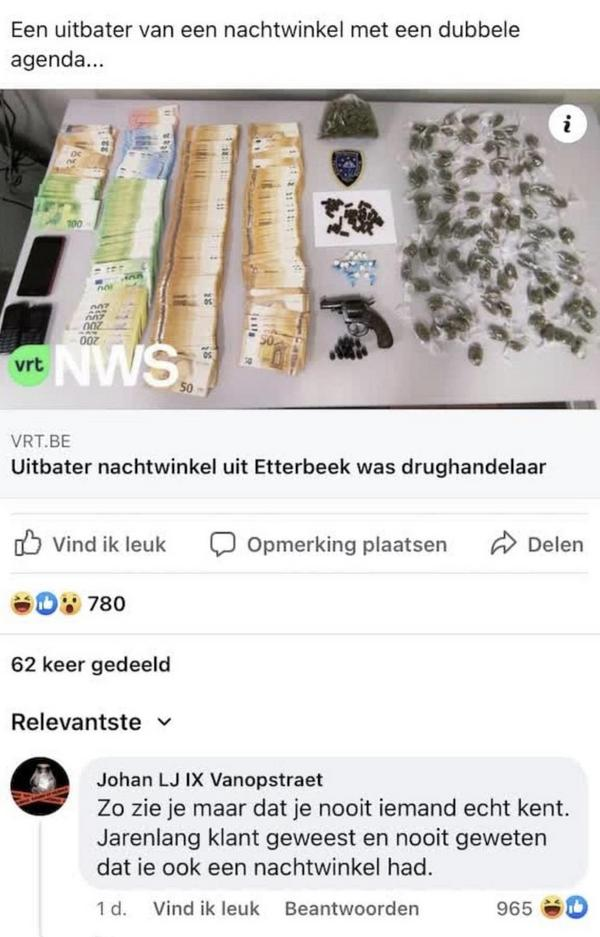Share the post via Delen

(537, 545)
